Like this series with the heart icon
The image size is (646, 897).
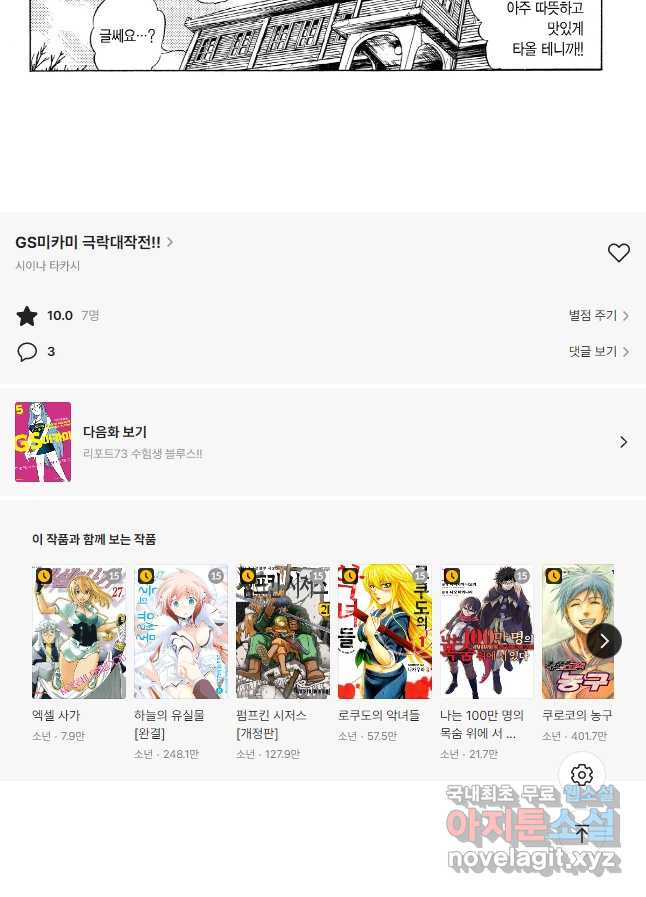click(x=619, y=253)
